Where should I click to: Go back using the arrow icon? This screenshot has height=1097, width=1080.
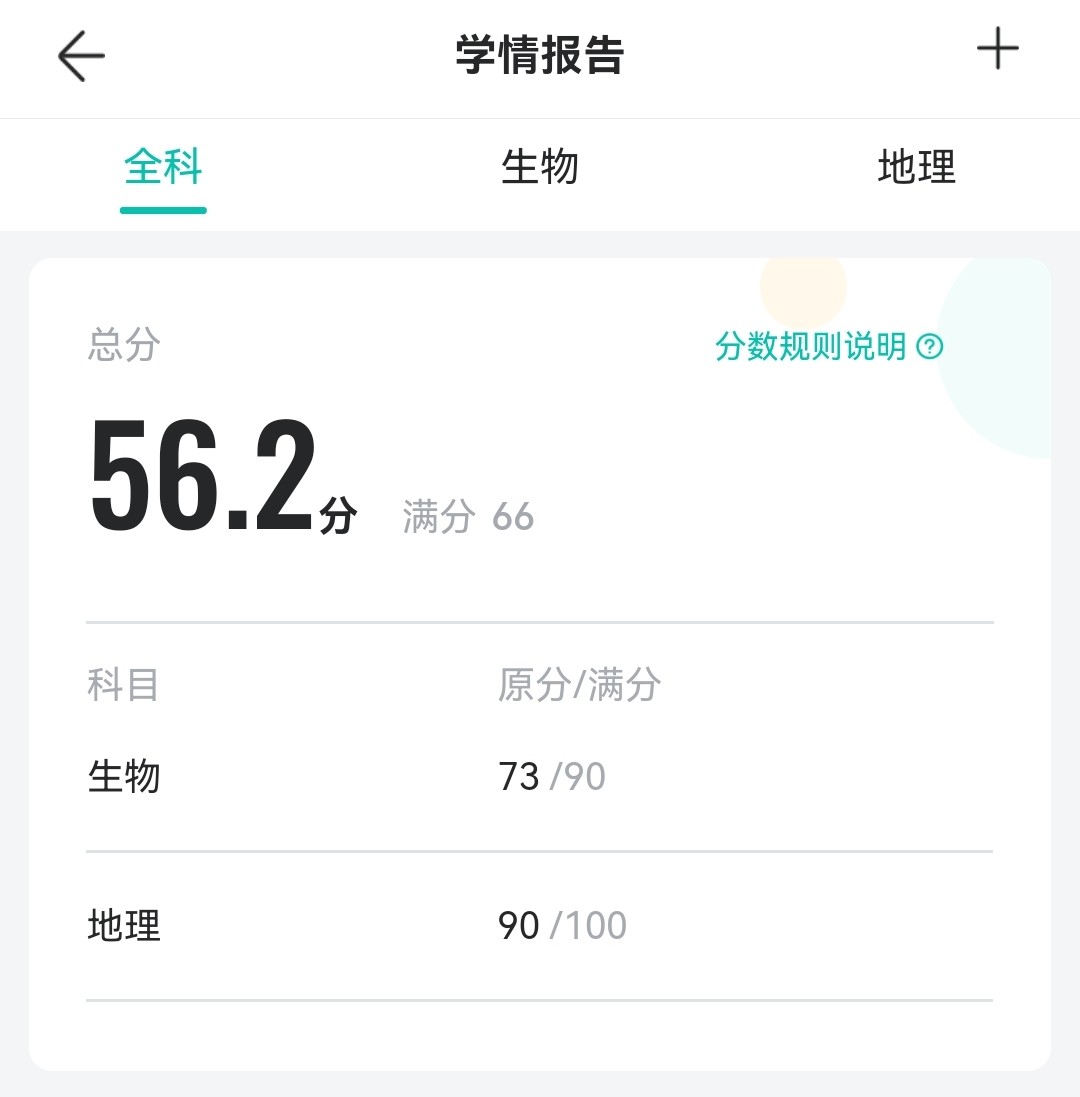[81, 56]
